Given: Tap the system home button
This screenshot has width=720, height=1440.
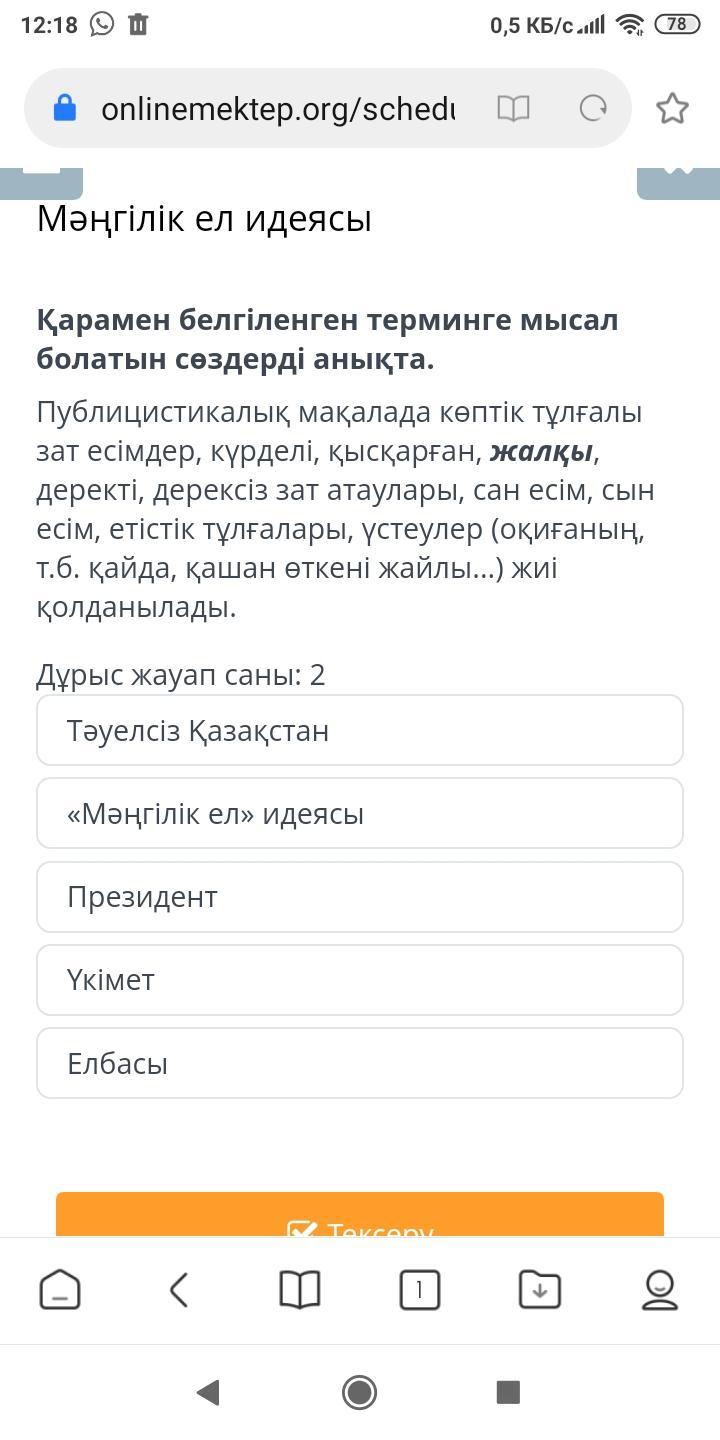Looking at the screenshot, I should click(x=359, y=1392).
